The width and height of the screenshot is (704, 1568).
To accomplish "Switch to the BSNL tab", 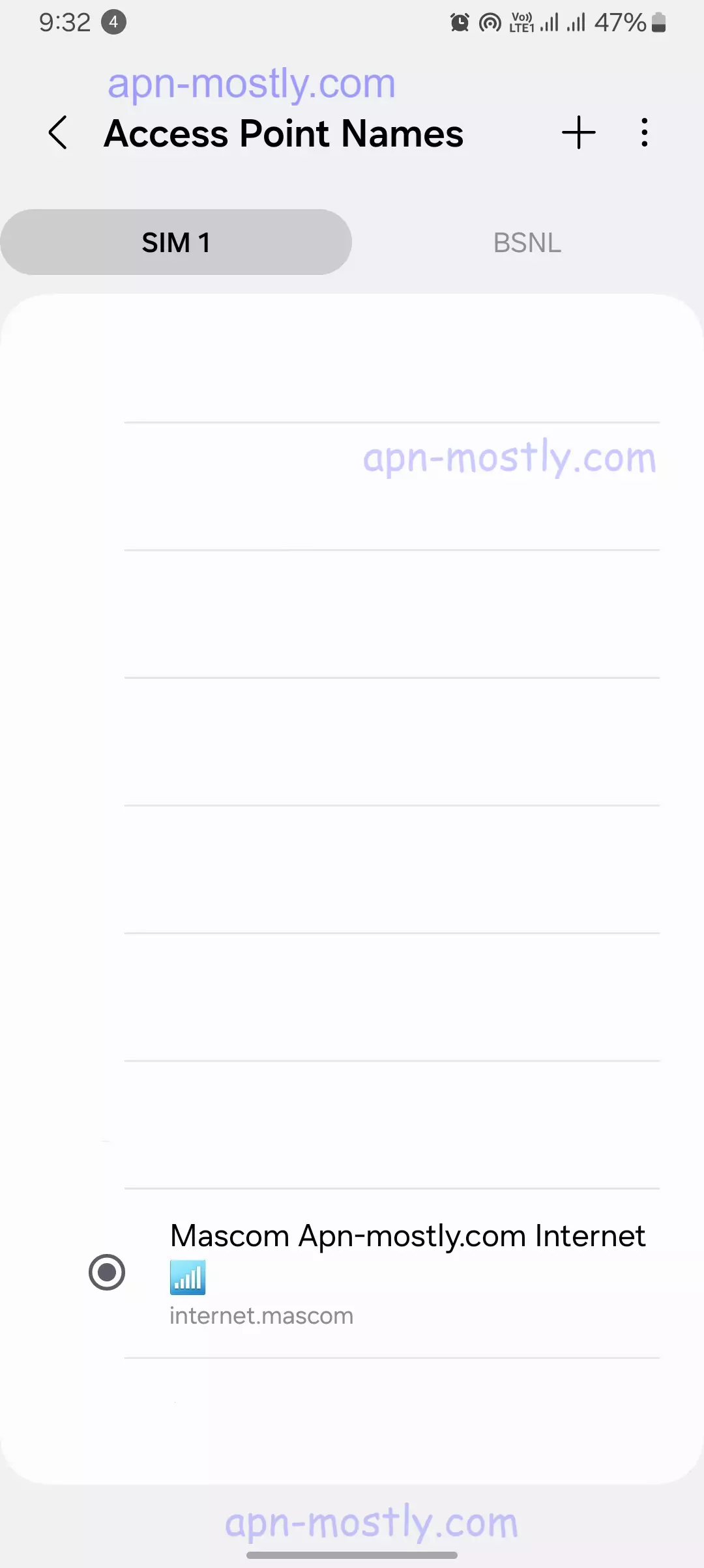I will (527, 242).
